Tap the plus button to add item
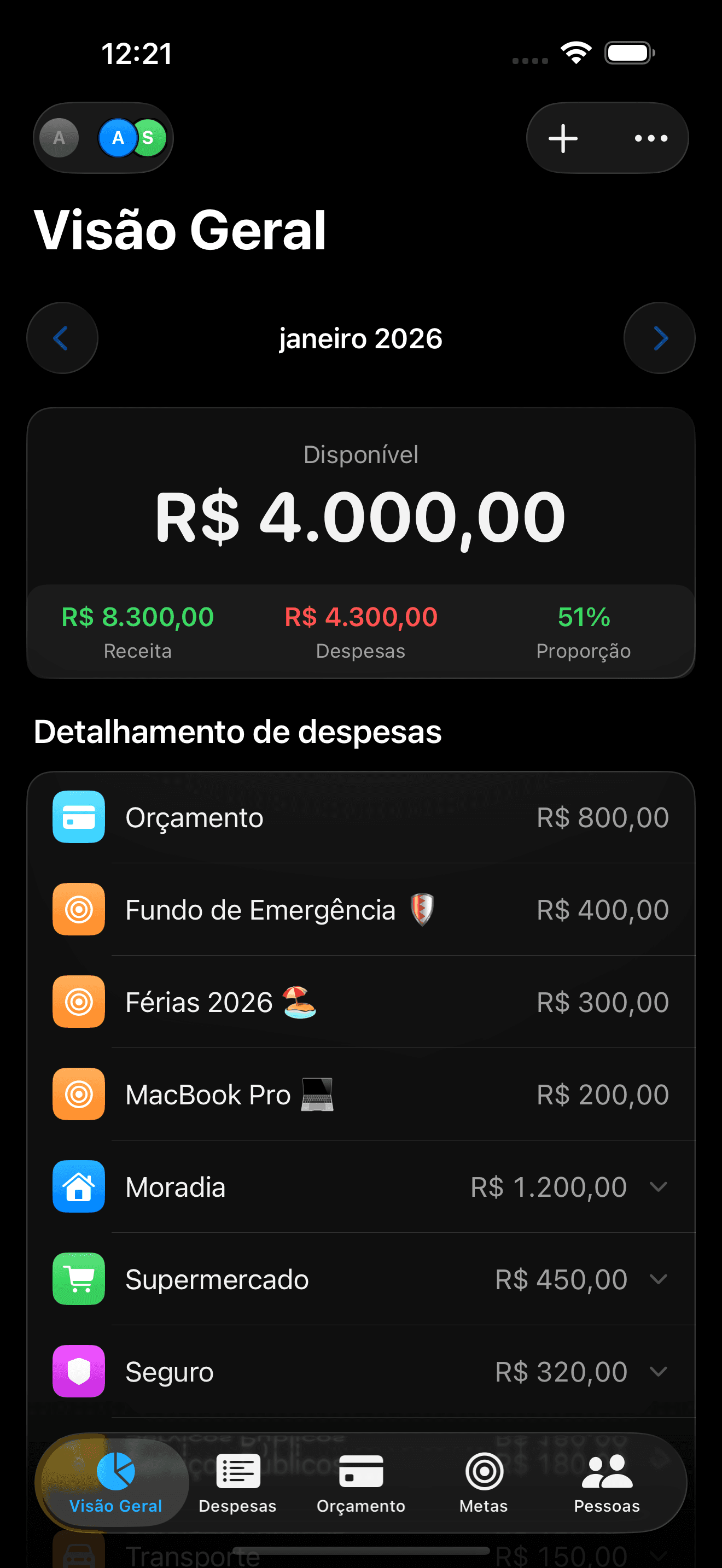 point(563,138)
